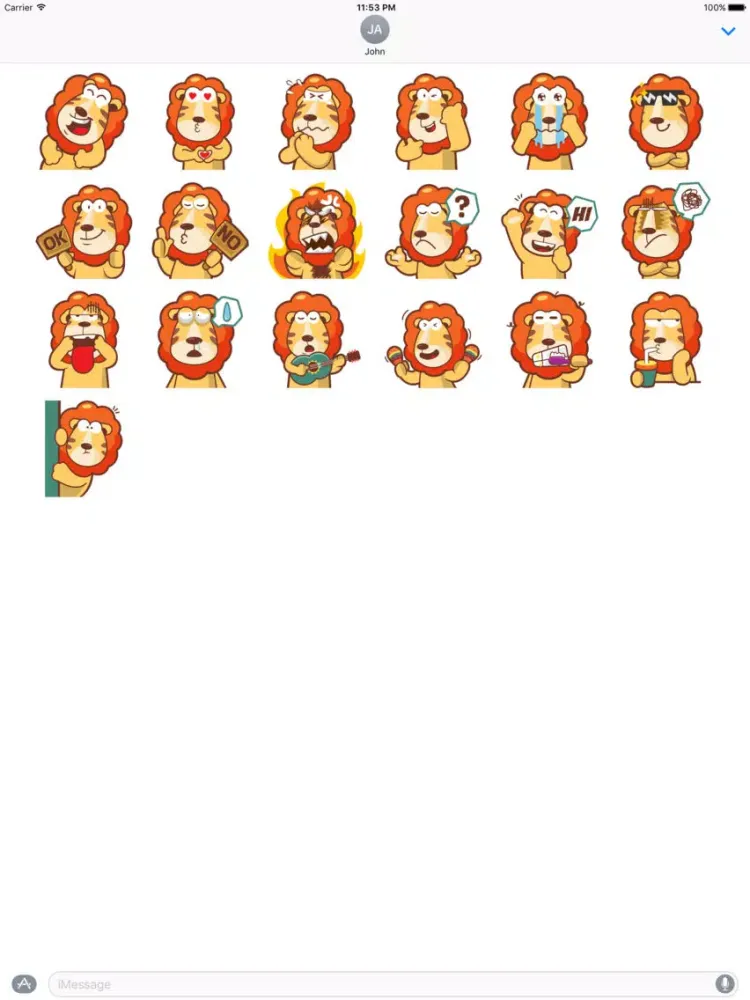Tap John's contact avatar
The width and height of the screenshot is (750, 1000).
click(374, 32)
